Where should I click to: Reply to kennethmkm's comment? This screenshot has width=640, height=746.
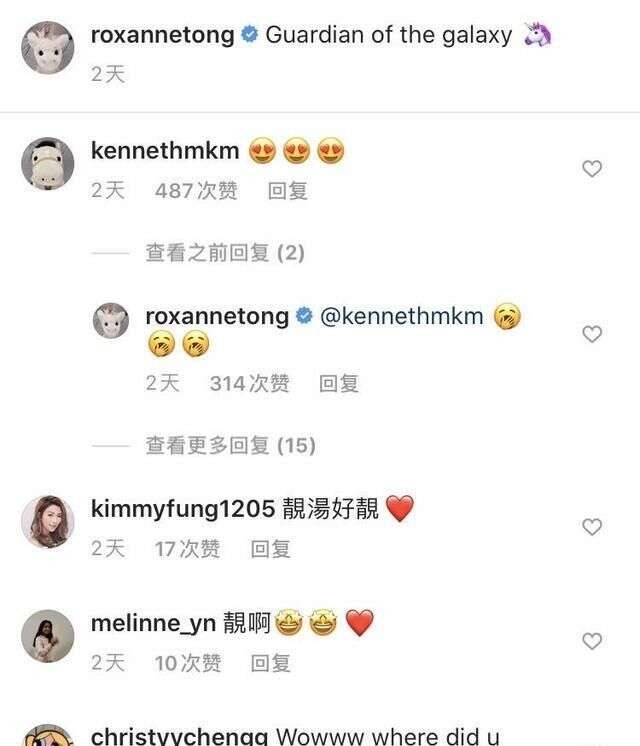(x=287, y=190)
